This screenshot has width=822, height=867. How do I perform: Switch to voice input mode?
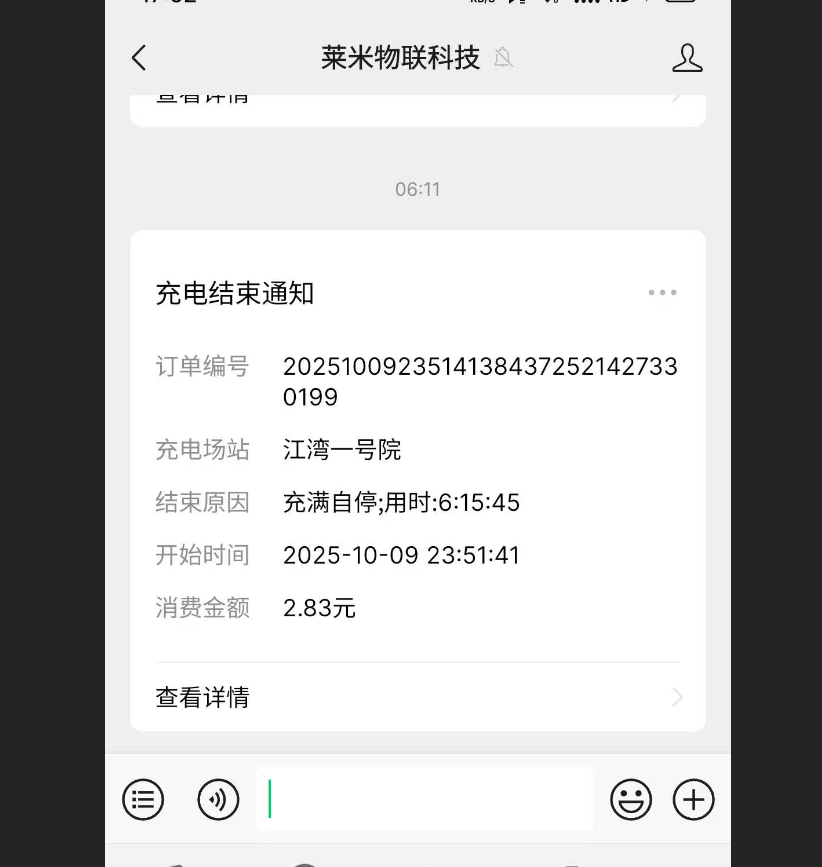point(218,799)
